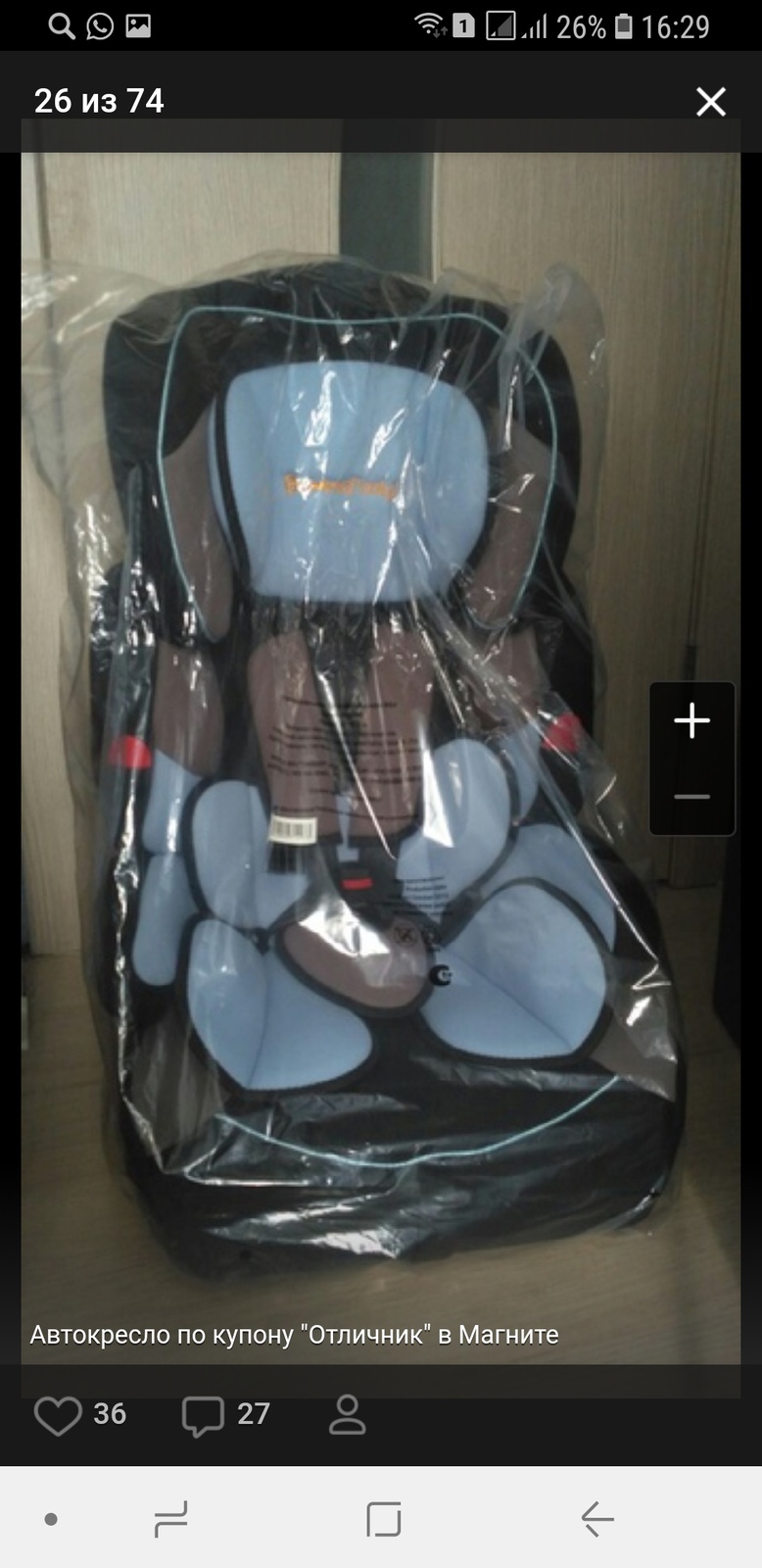
Task: Open the tagged people icon
Action: [347, 1415]
